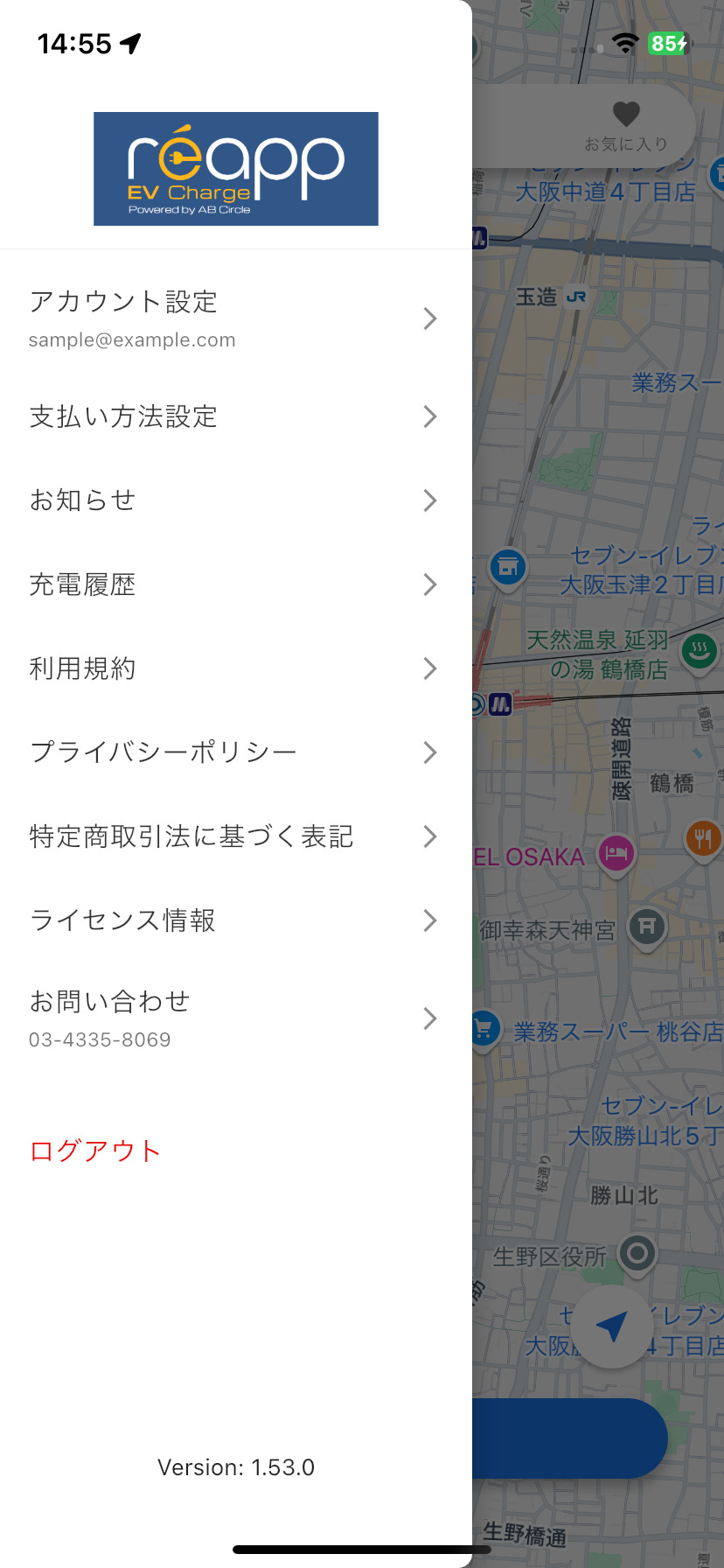This screenshot has width=724, height=1568.
Task: Tap ログアウト to log out
Action: (96, 1151)
